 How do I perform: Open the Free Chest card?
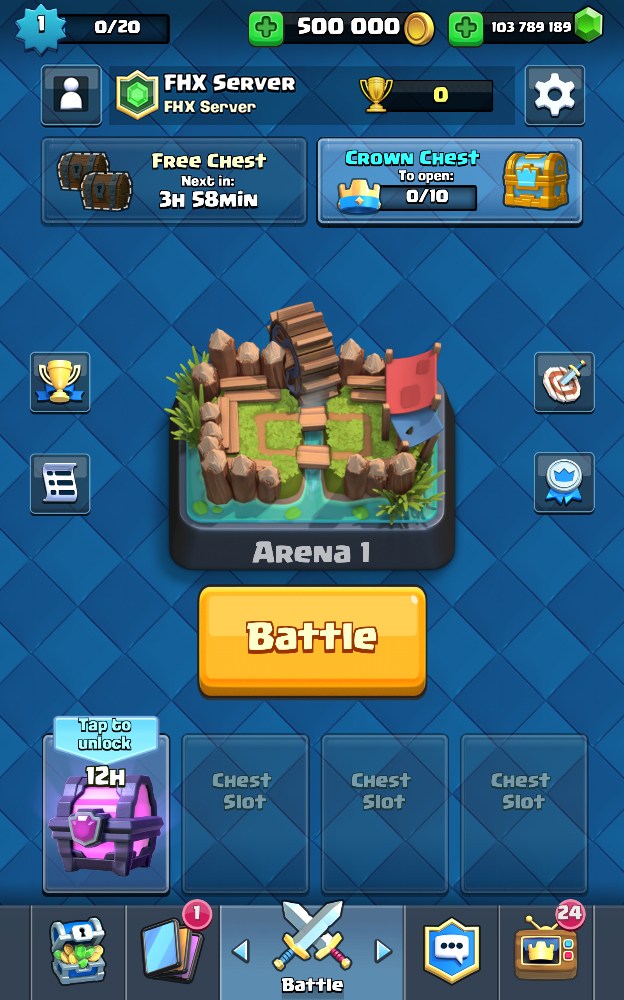(174, 181)
